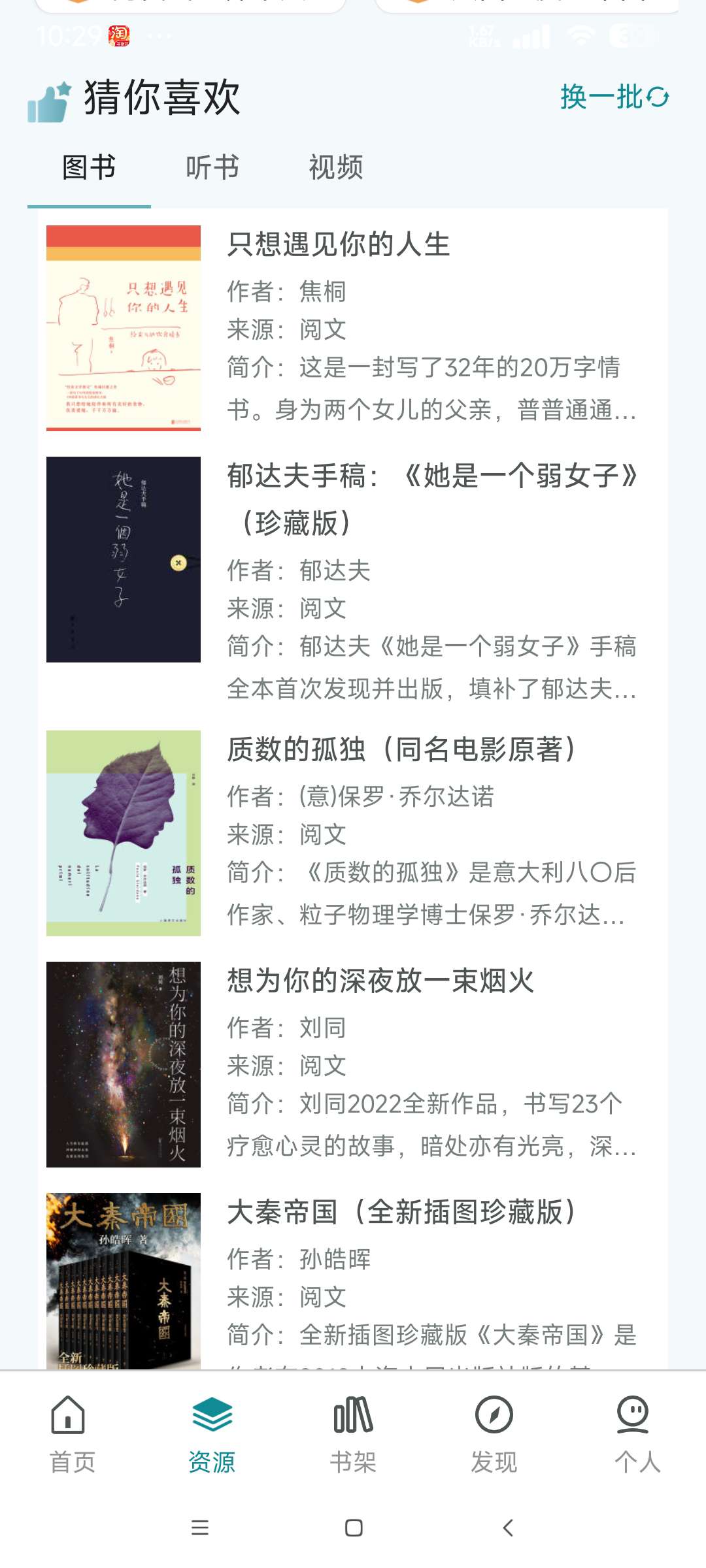Click the thumbs-up icon beside 猜你喜欢
Image resolution: width=706 pixels, height=1568 pixels.
(49, 99)
